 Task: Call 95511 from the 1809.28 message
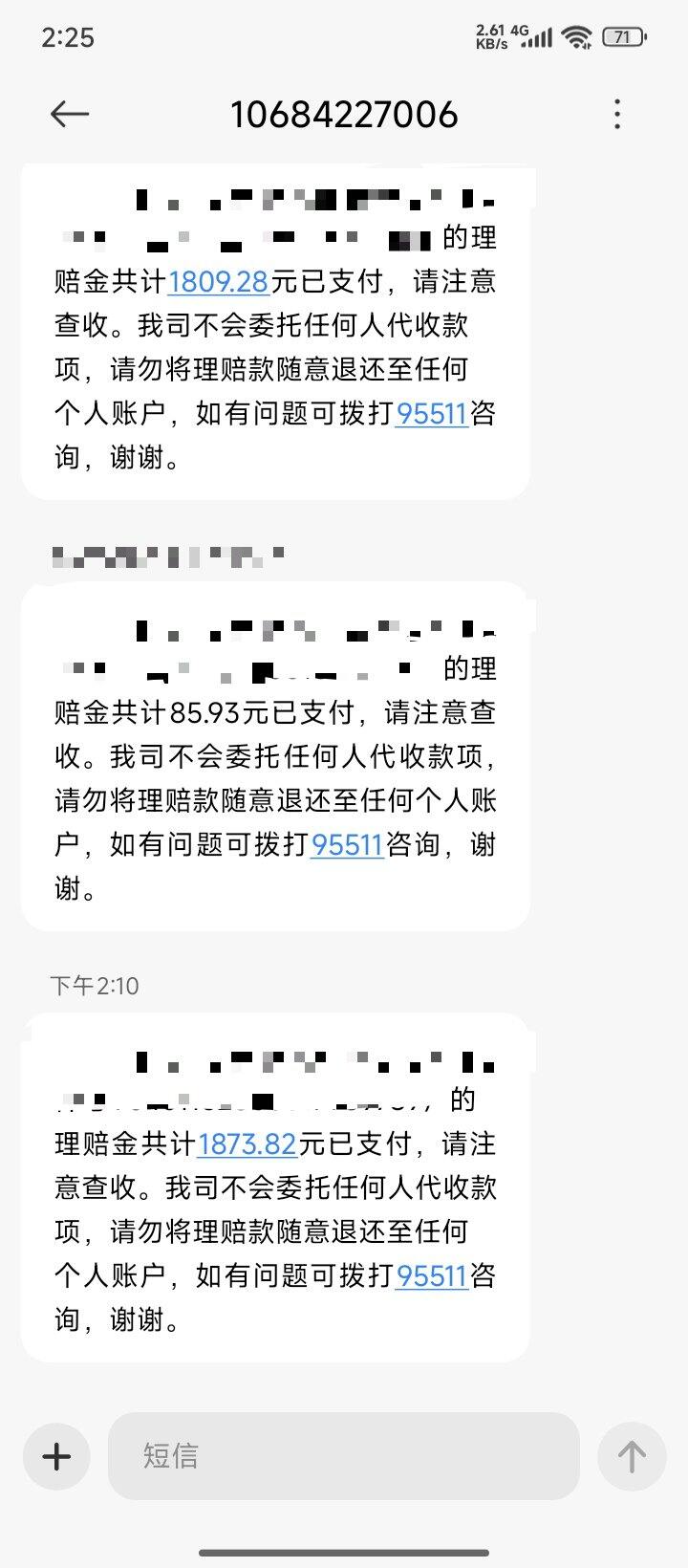[431, 413]
